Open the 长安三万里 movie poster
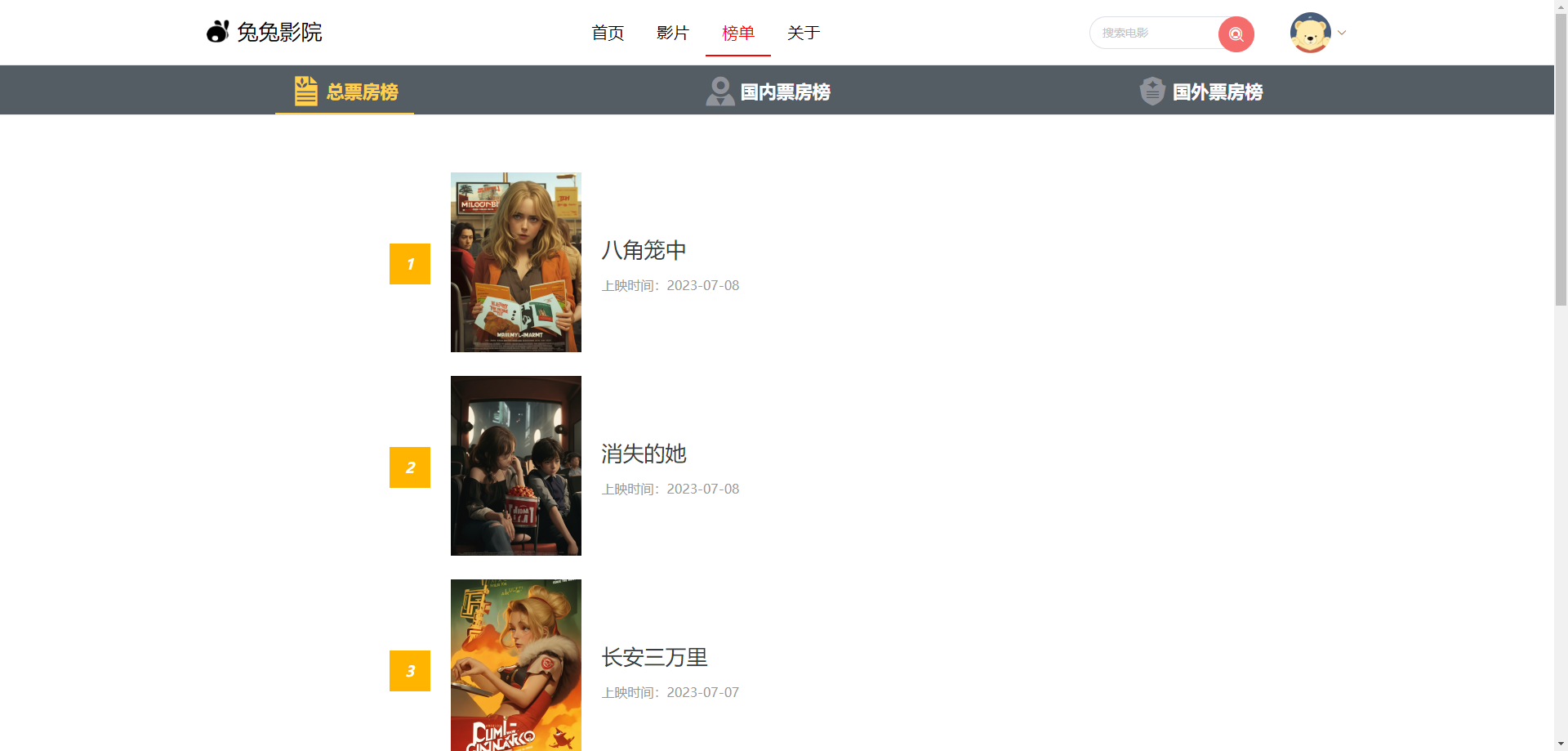 click(515, 664)
